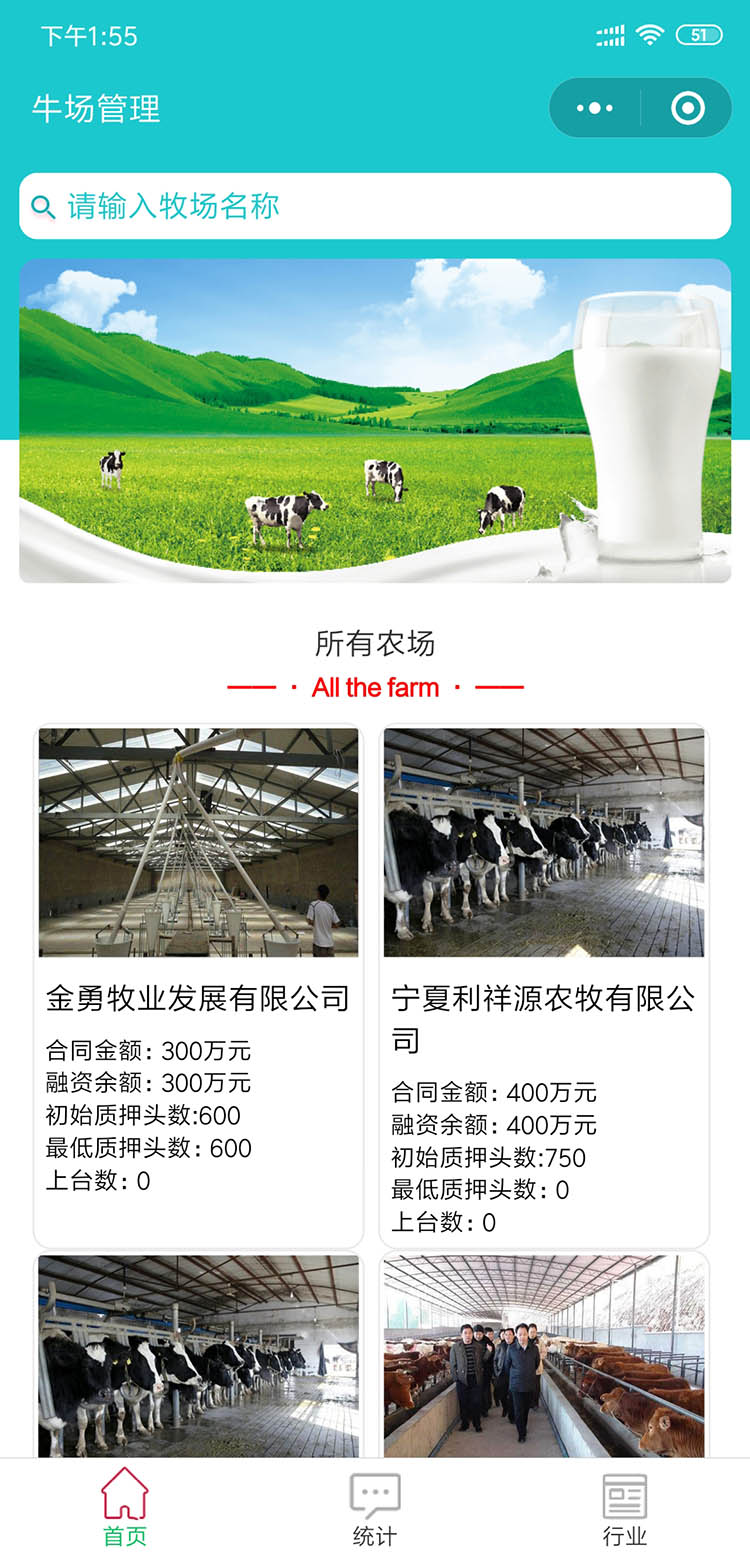Tap the battery level 51 indicator

[x=700, y=34]
